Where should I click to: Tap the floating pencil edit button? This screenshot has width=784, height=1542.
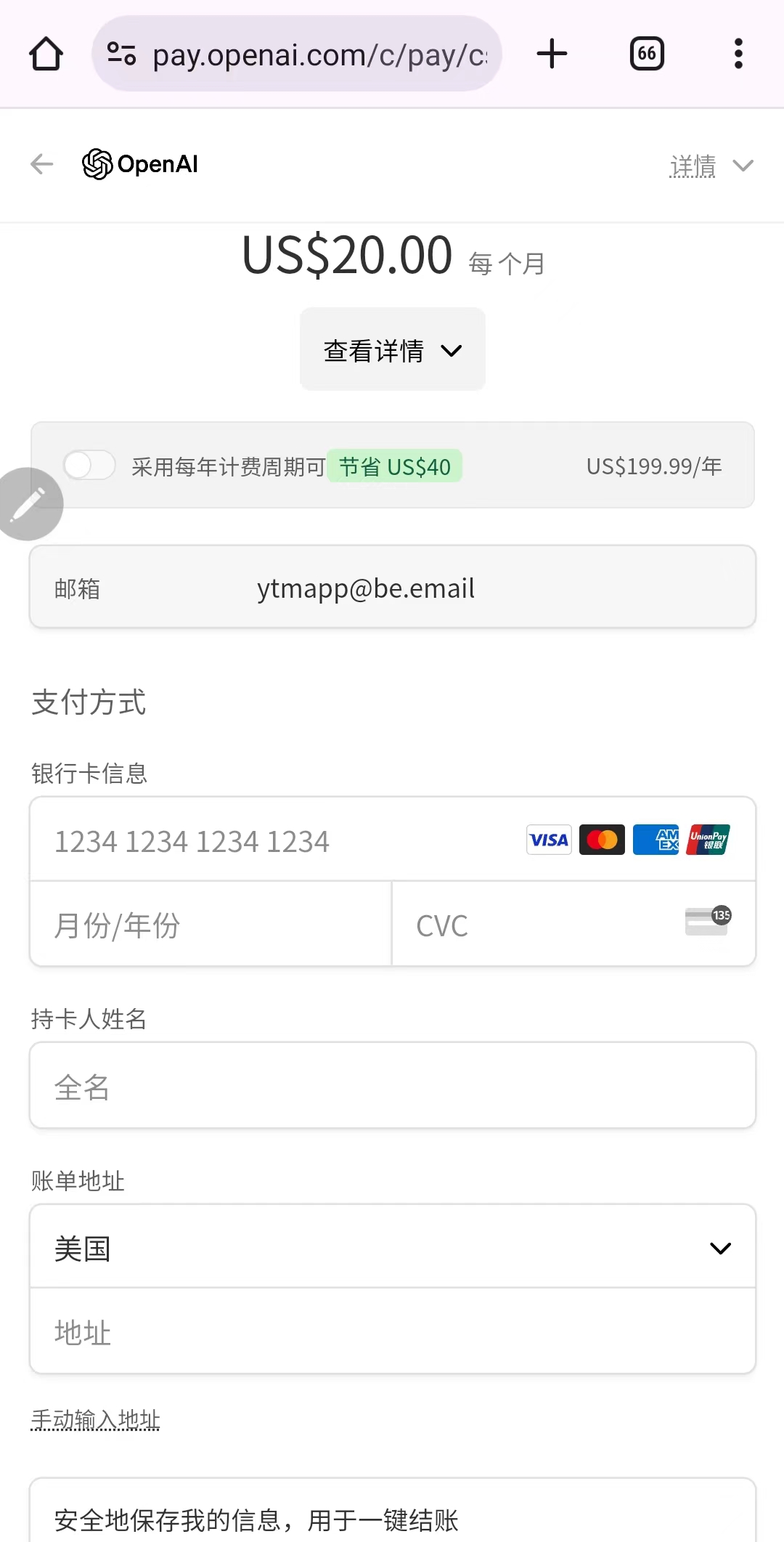click(x=29, y=504)
